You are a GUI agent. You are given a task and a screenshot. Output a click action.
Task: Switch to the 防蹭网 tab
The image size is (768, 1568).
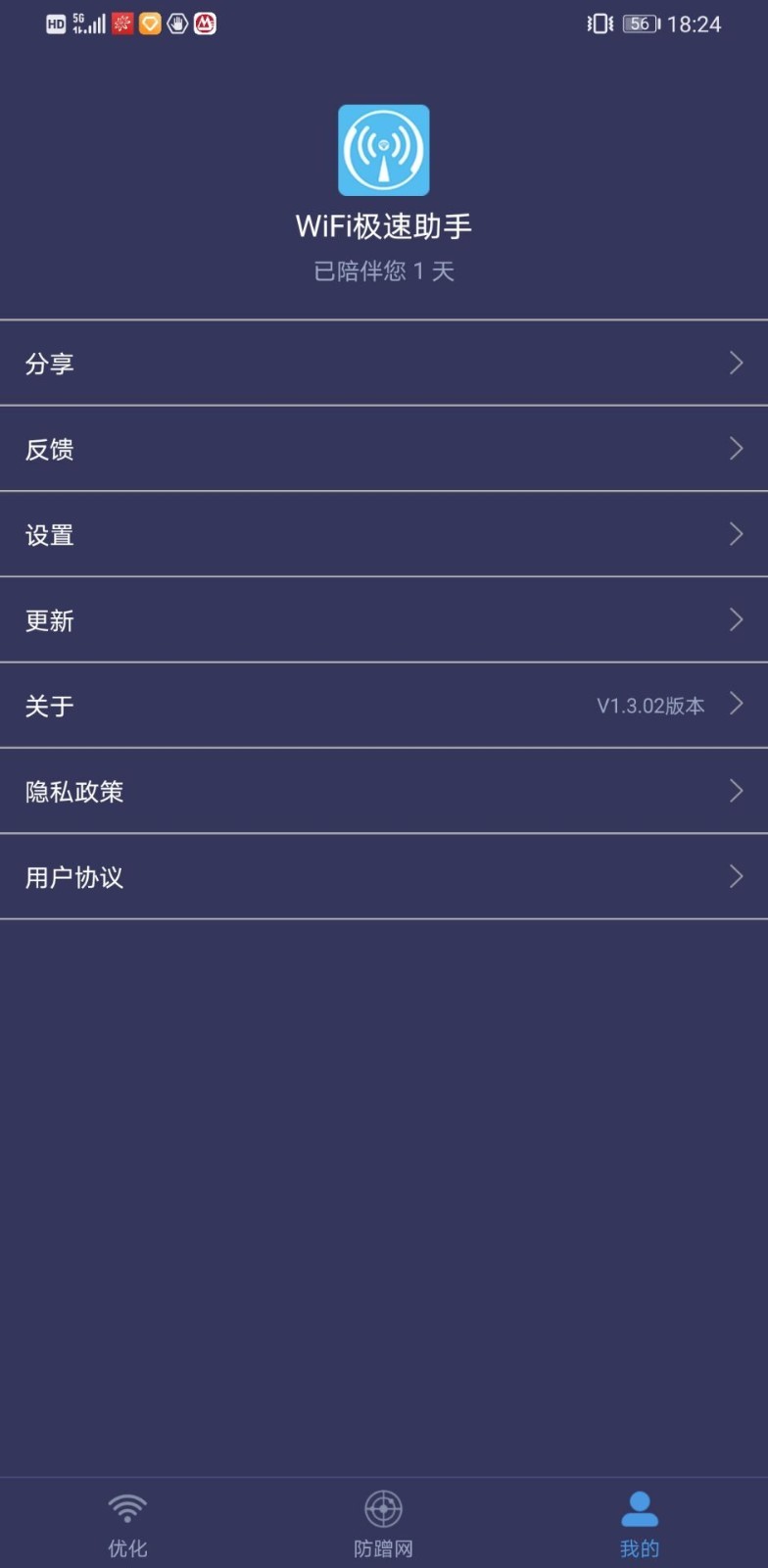[383, 1524]
